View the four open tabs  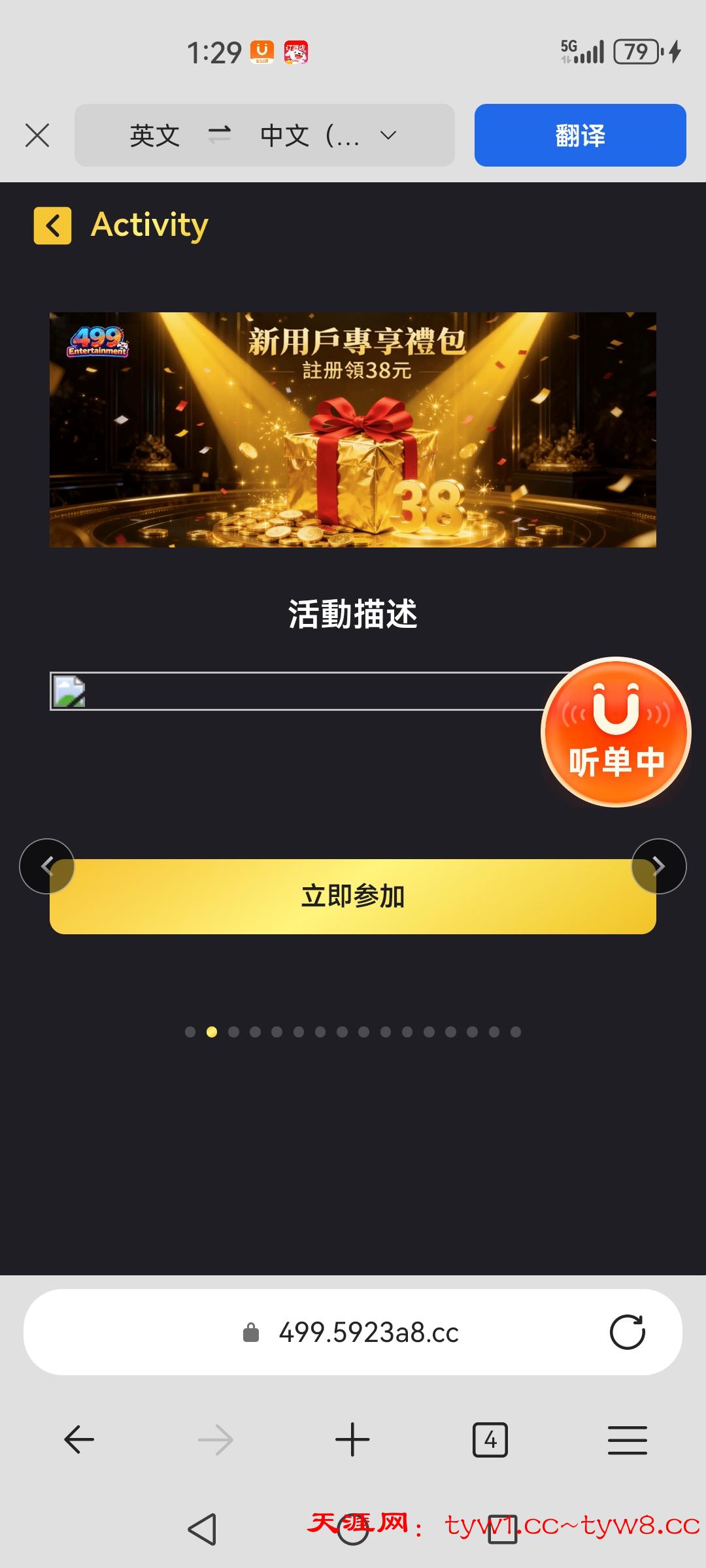point(490,1439)
